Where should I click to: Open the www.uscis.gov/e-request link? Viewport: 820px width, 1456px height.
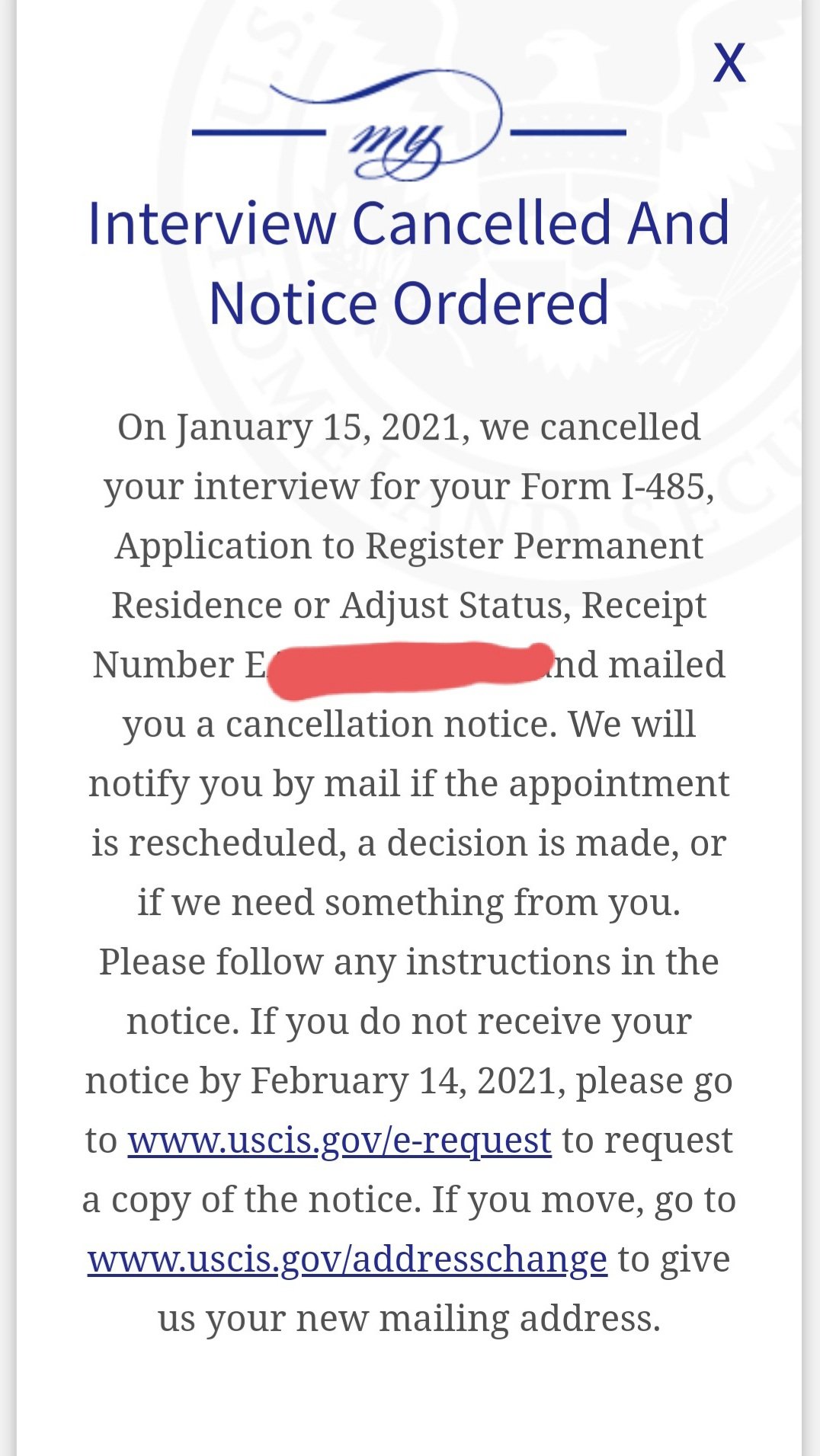(x=339, y=1141)
